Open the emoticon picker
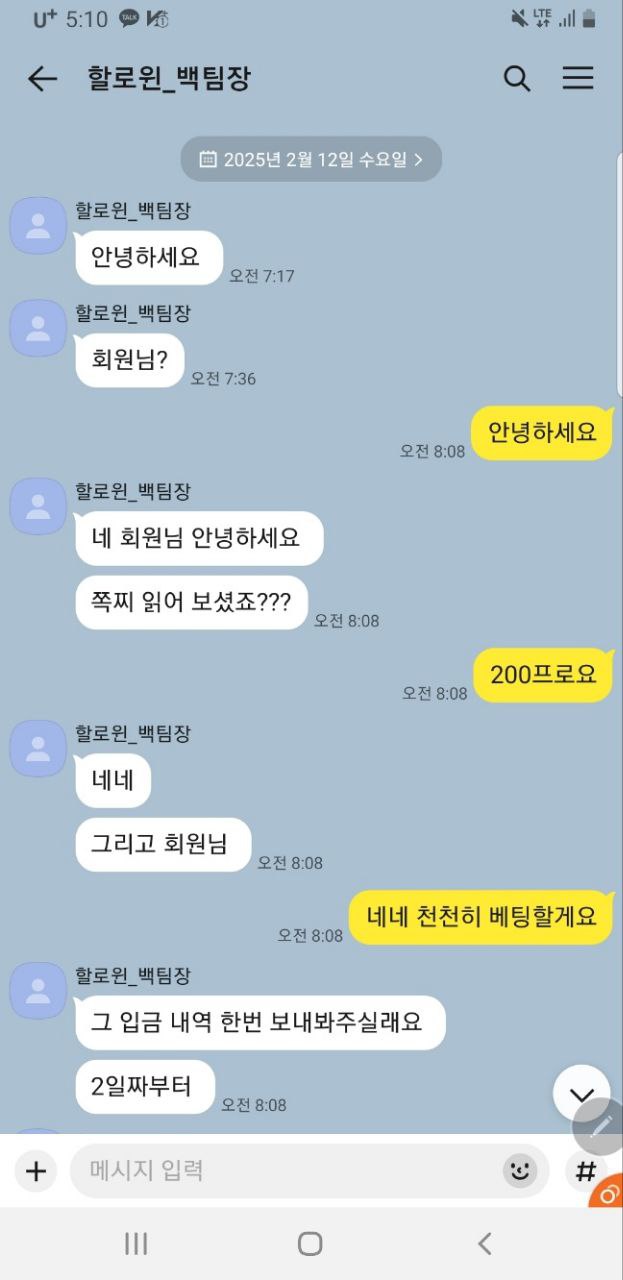 point(519,1171)
